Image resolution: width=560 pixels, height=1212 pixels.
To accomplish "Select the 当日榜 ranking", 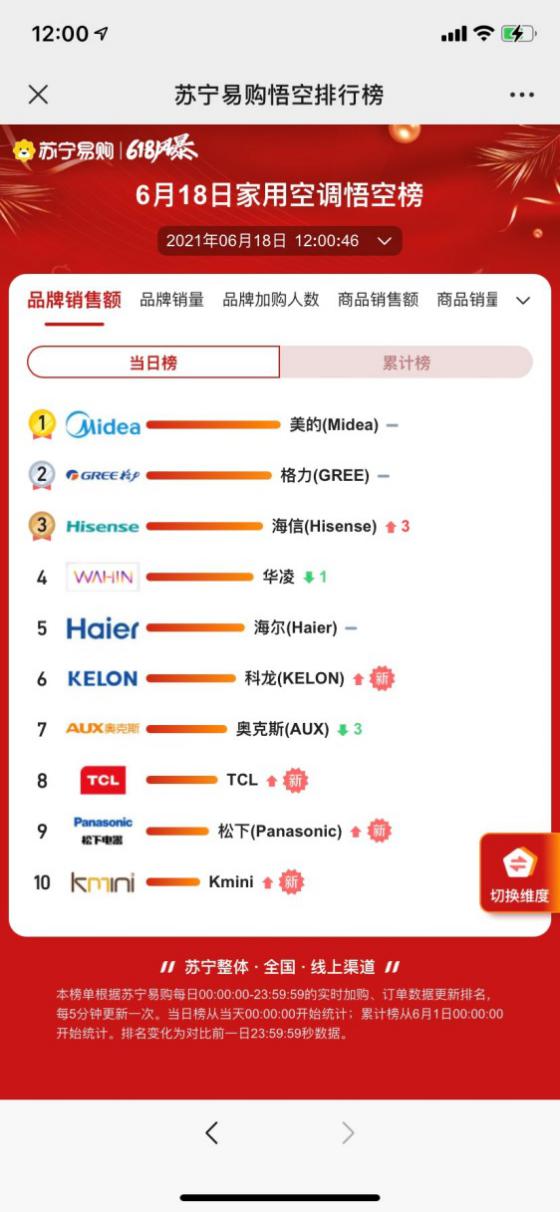I will click(153, 362).
